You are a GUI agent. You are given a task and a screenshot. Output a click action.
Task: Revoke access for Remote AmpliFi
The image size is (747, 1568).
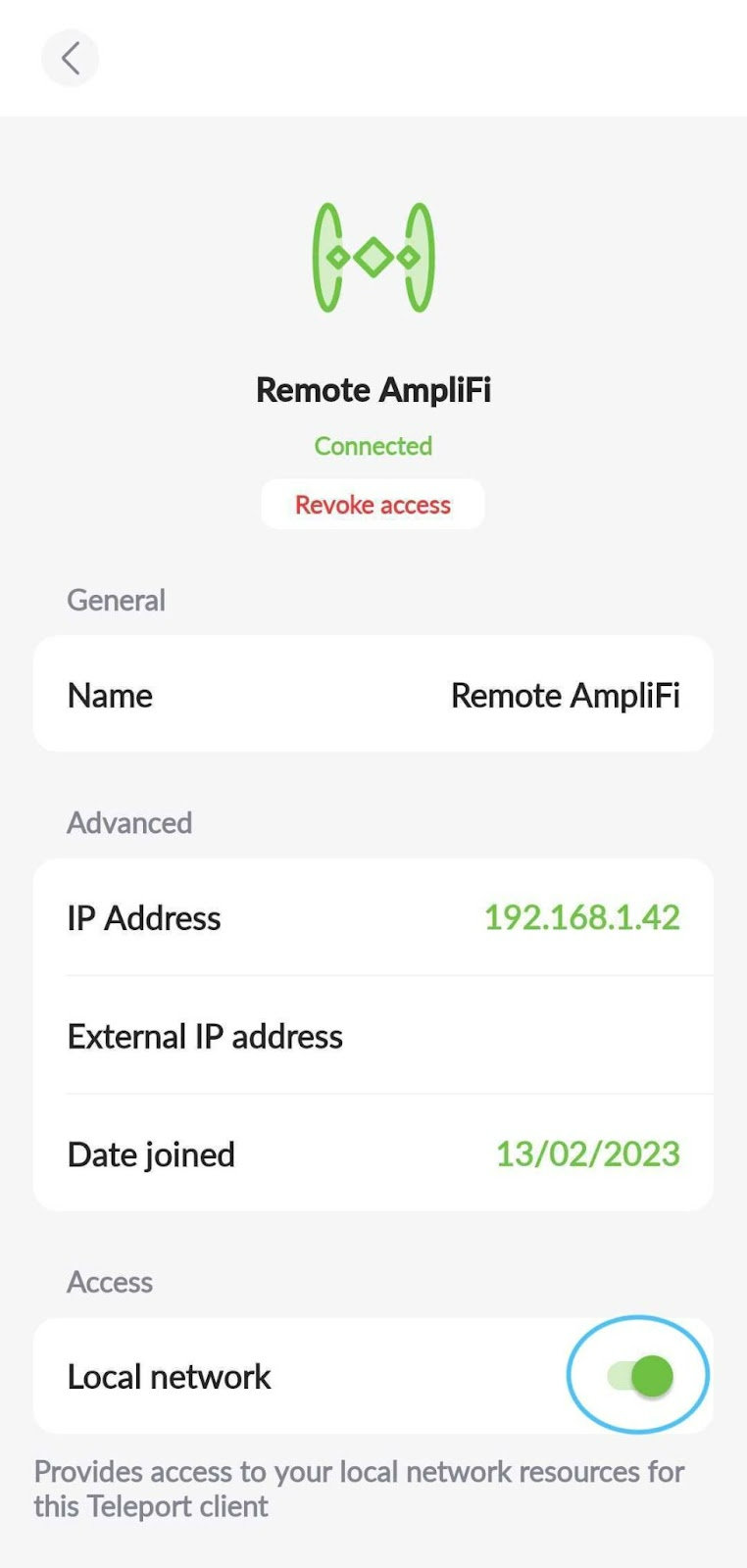373,505
